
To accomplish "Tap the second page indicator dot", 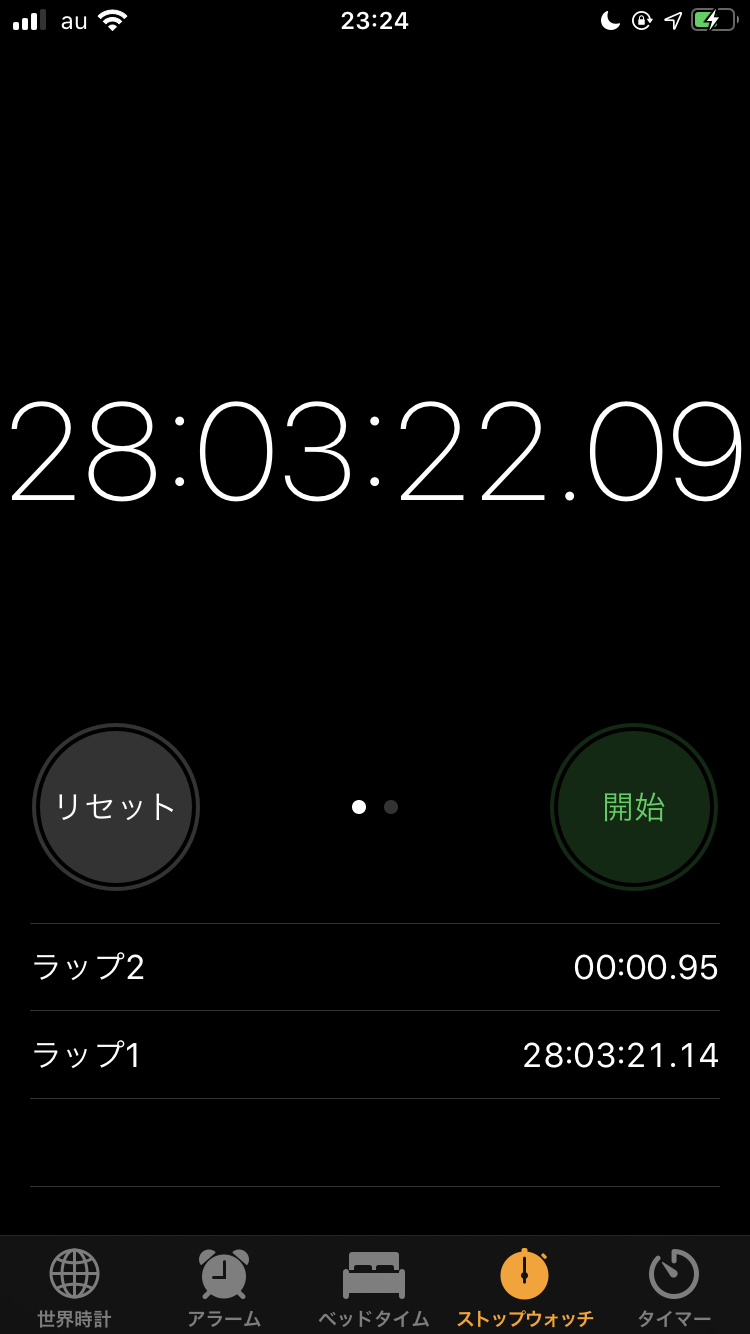I will pos(391,807).
